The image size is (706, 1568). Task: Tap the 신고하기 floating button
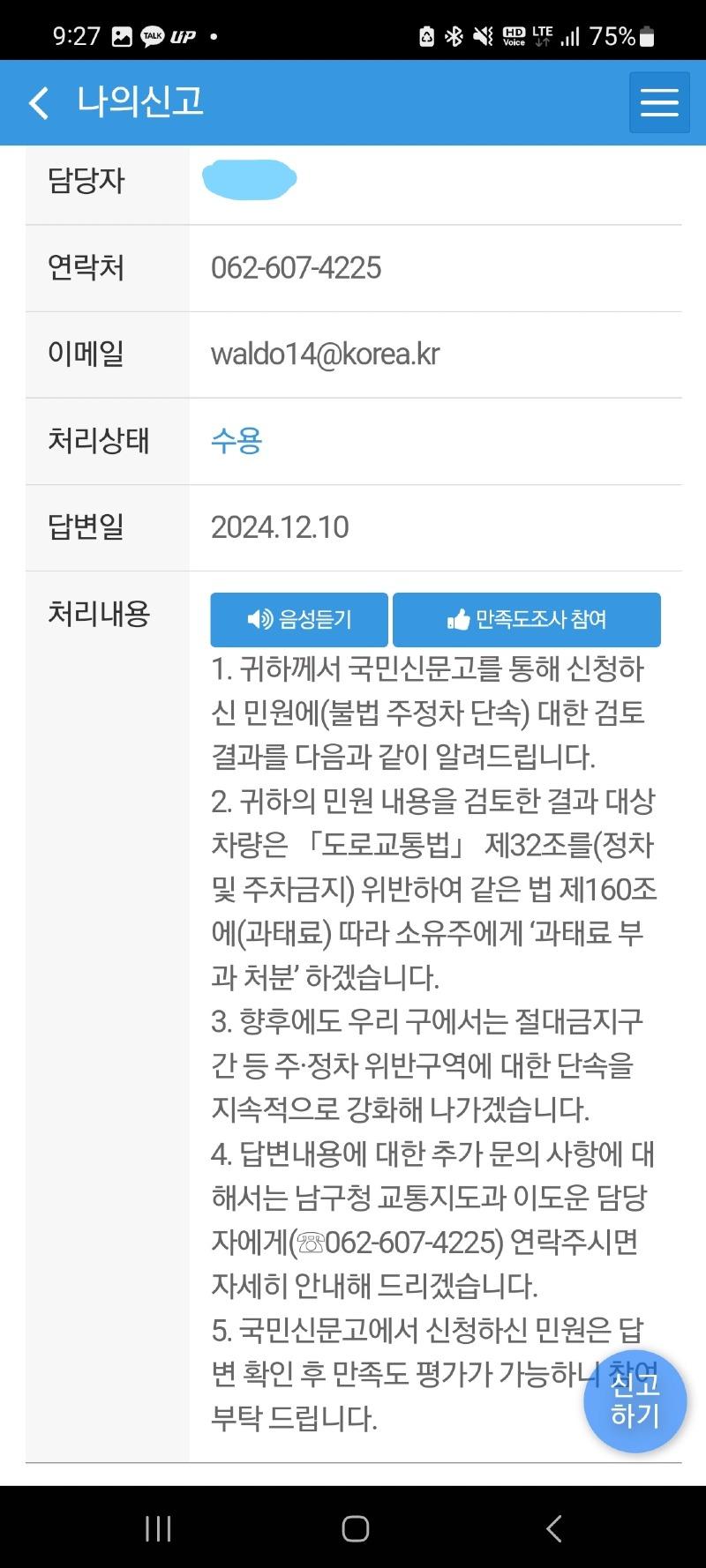click(635, 1400)
